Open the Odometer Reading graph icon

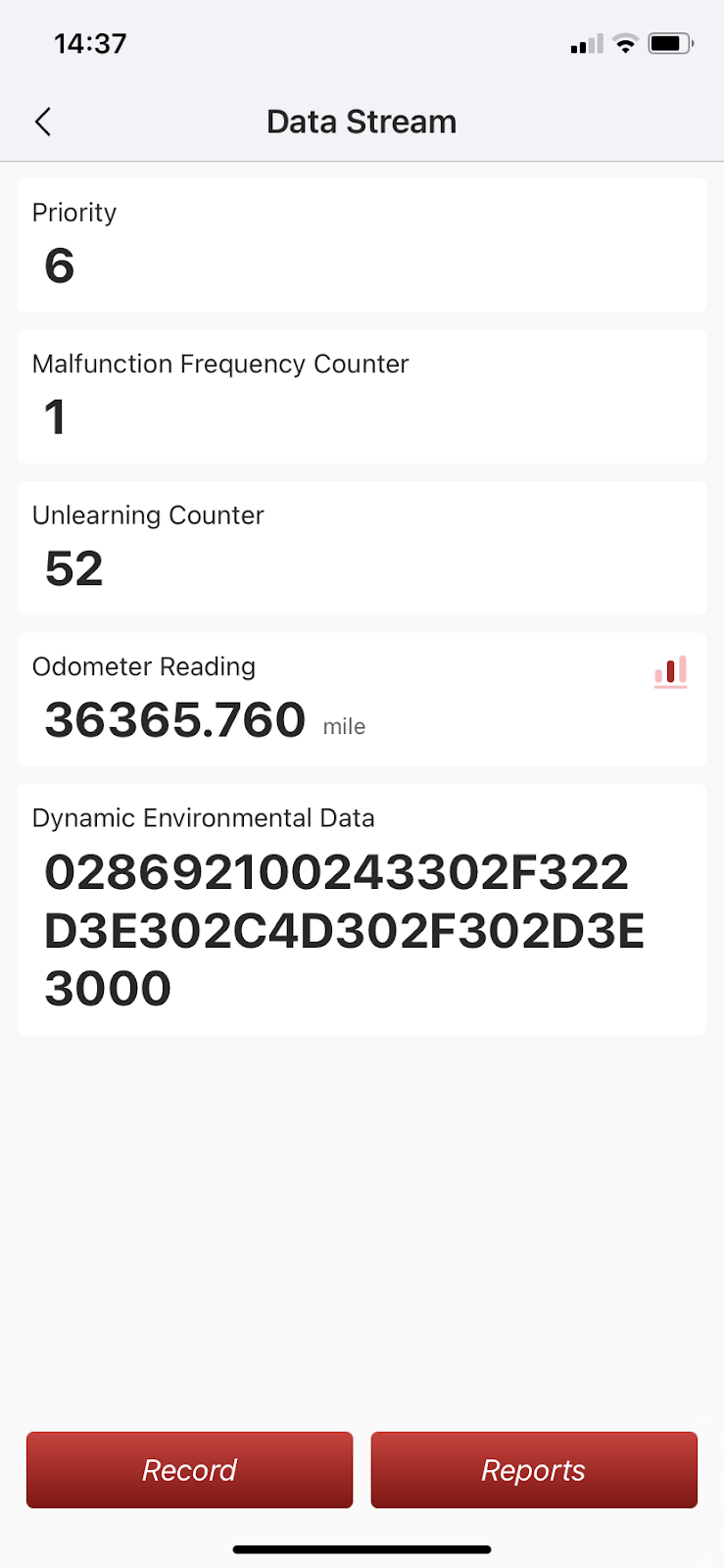click(671, 672)
